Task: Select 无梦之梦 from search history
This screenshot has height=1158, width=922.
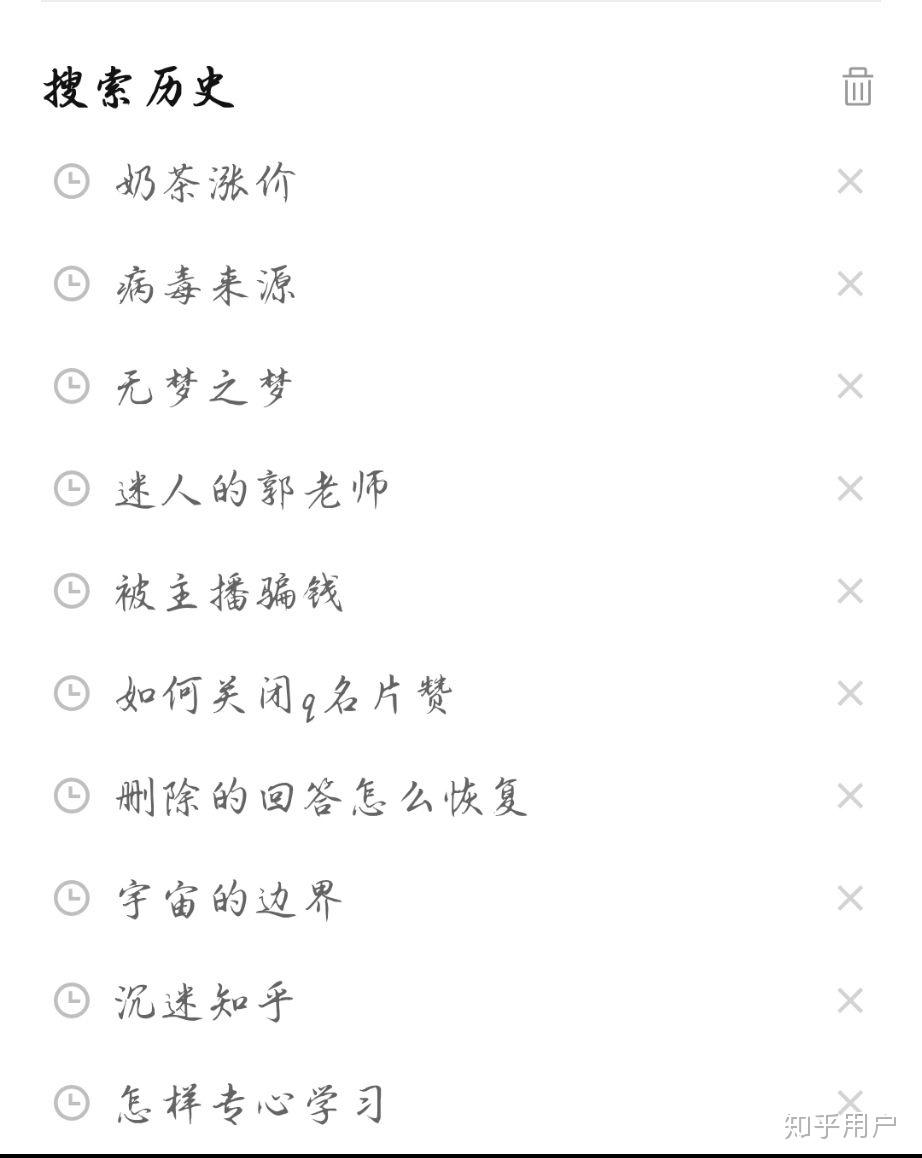Action: point(203,388)
